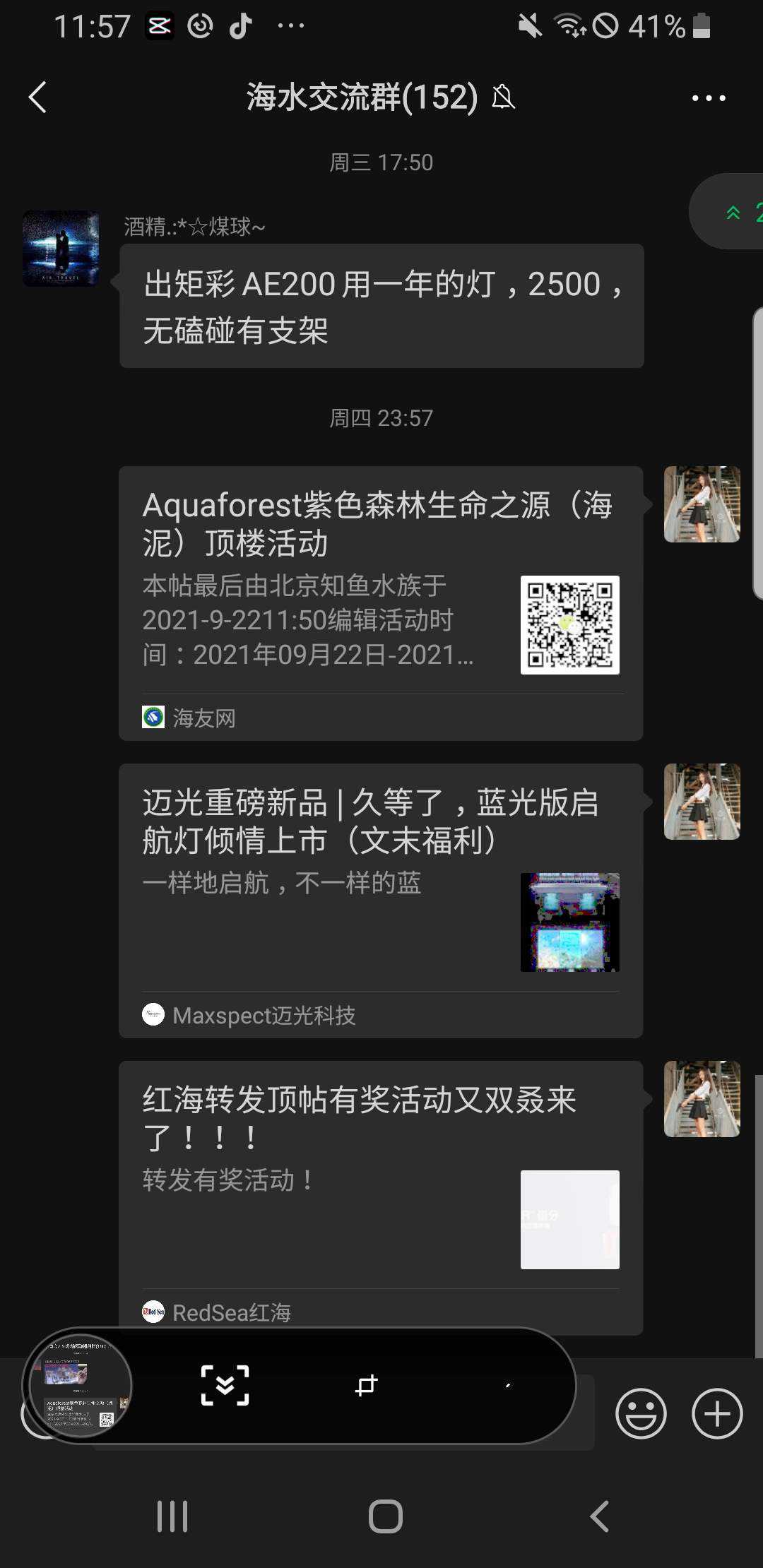Tap the system home button
This screenshot has height=1568, width=763.
[x=386, y=1516]
